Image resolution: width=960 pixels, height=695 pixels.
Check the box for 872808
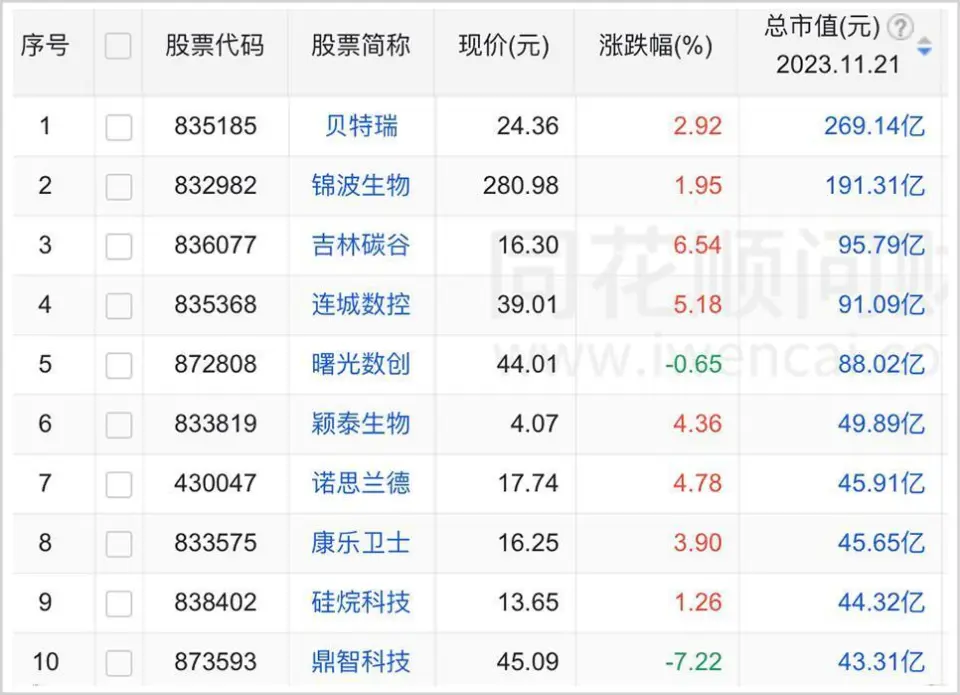click(118, 365)
